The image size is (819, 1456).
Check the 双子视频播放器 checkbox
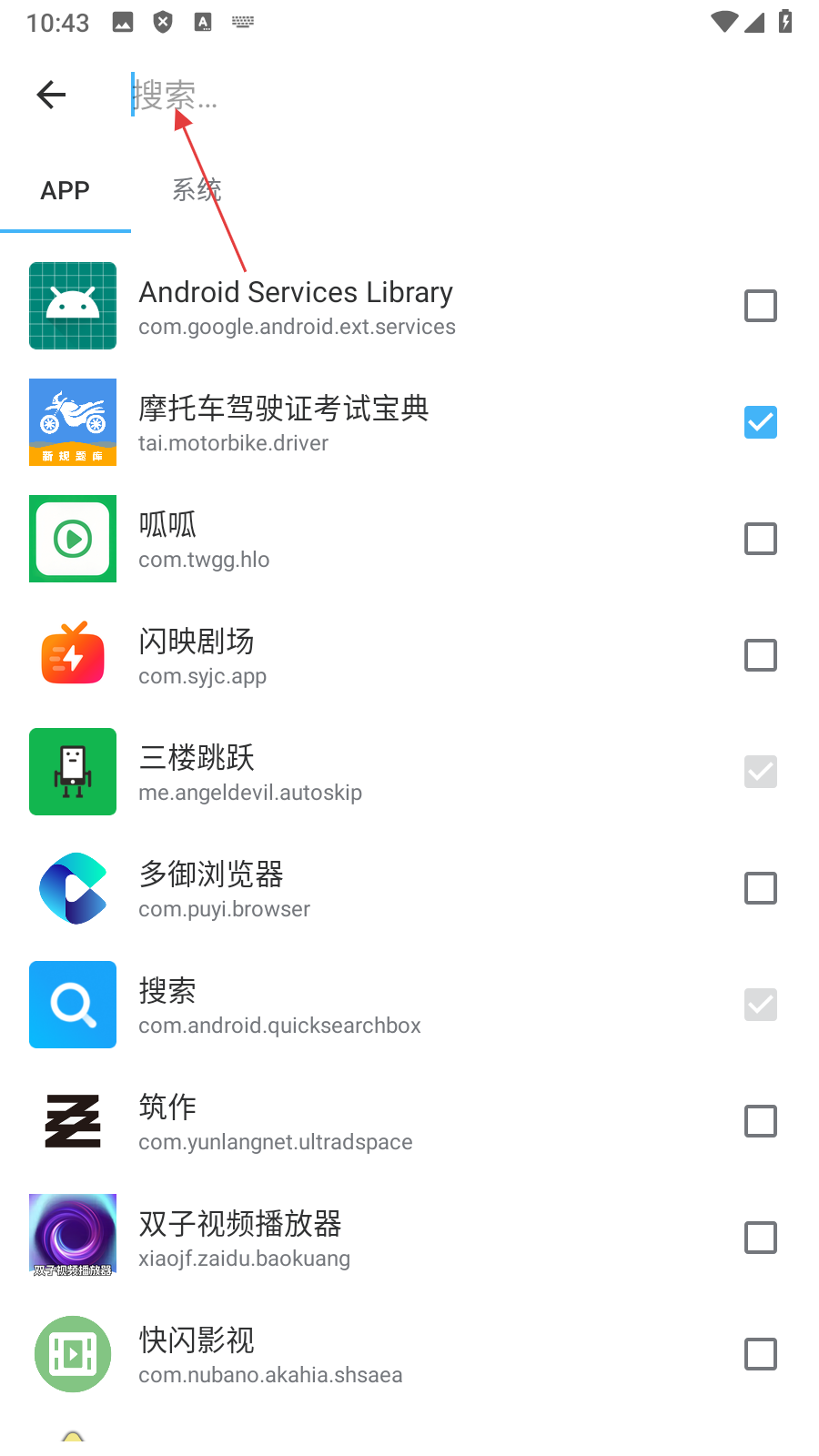tap(760, 1238)
